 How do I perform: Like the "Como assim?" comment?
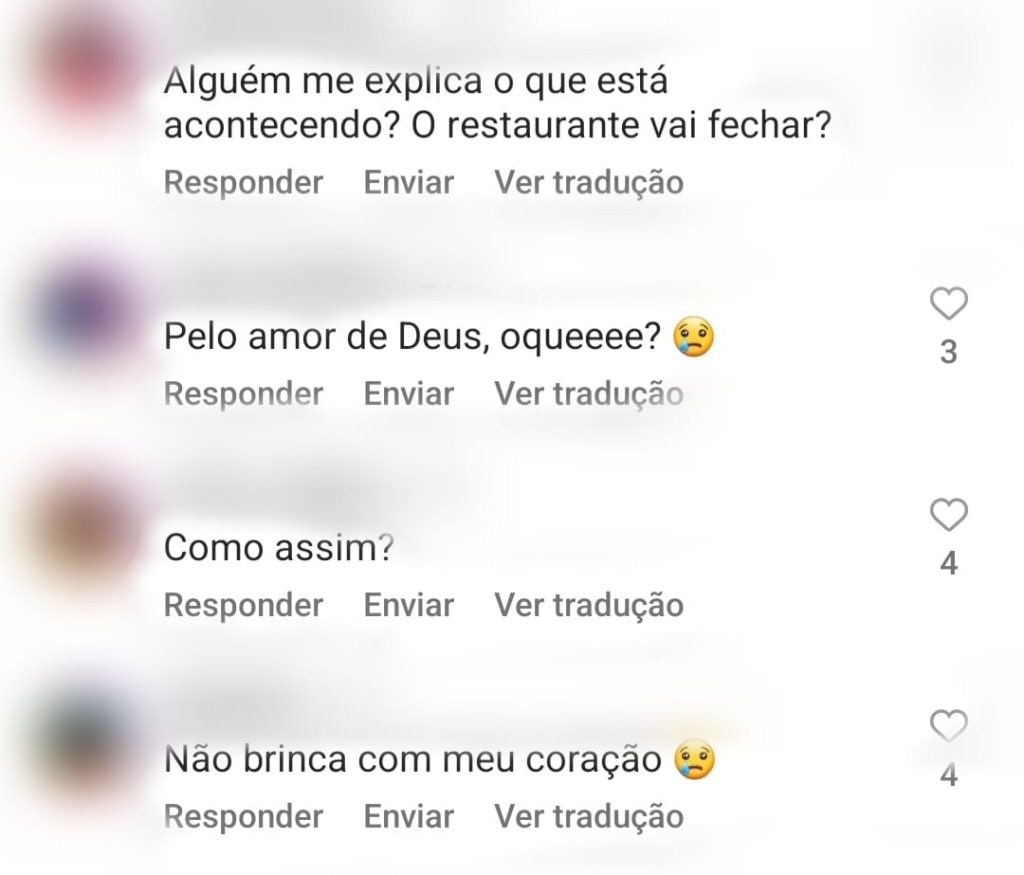pos(948,515)
